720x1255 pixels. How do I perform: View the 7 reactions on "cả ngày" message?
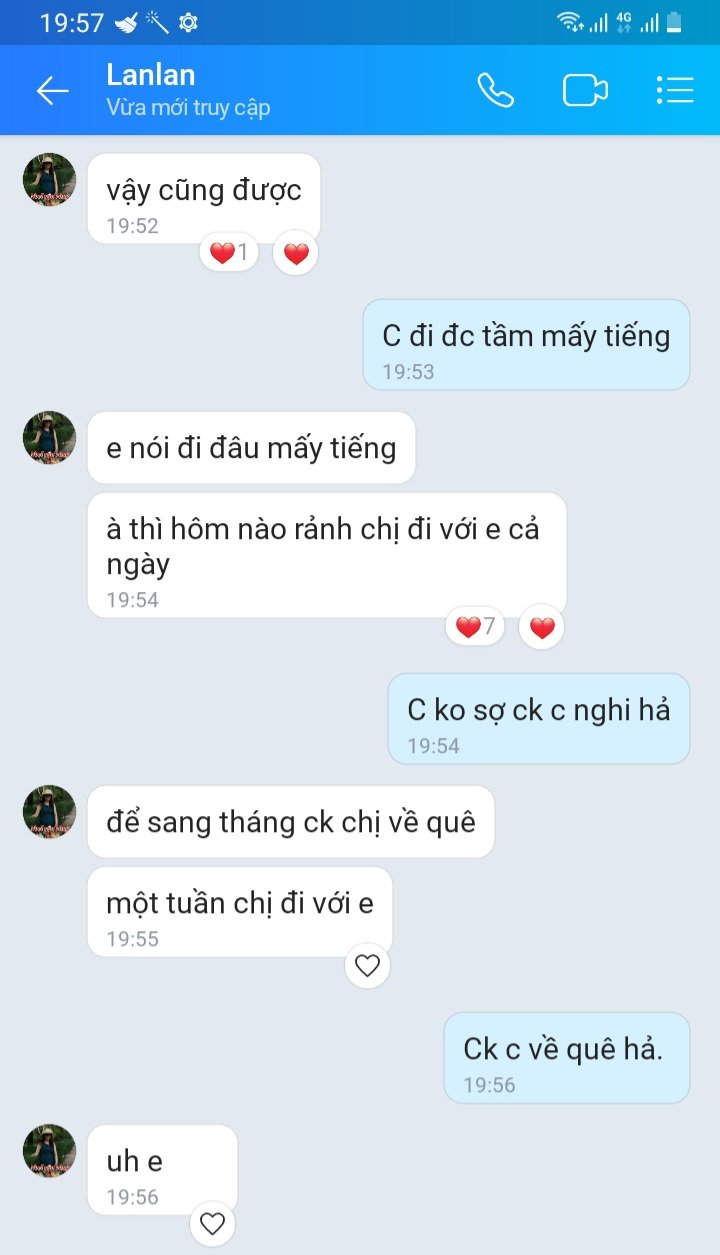pyautogui.click(x=475, y=627)
